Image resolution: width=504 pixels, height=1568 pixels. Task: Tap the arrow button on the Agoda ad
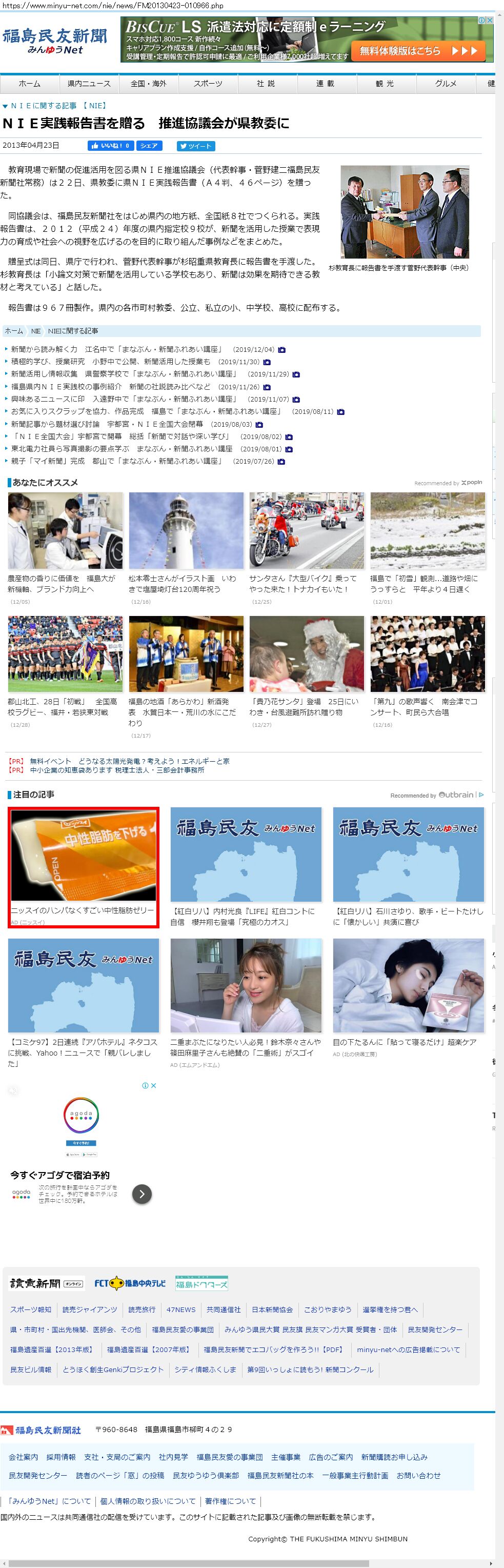click(142, 1194)
